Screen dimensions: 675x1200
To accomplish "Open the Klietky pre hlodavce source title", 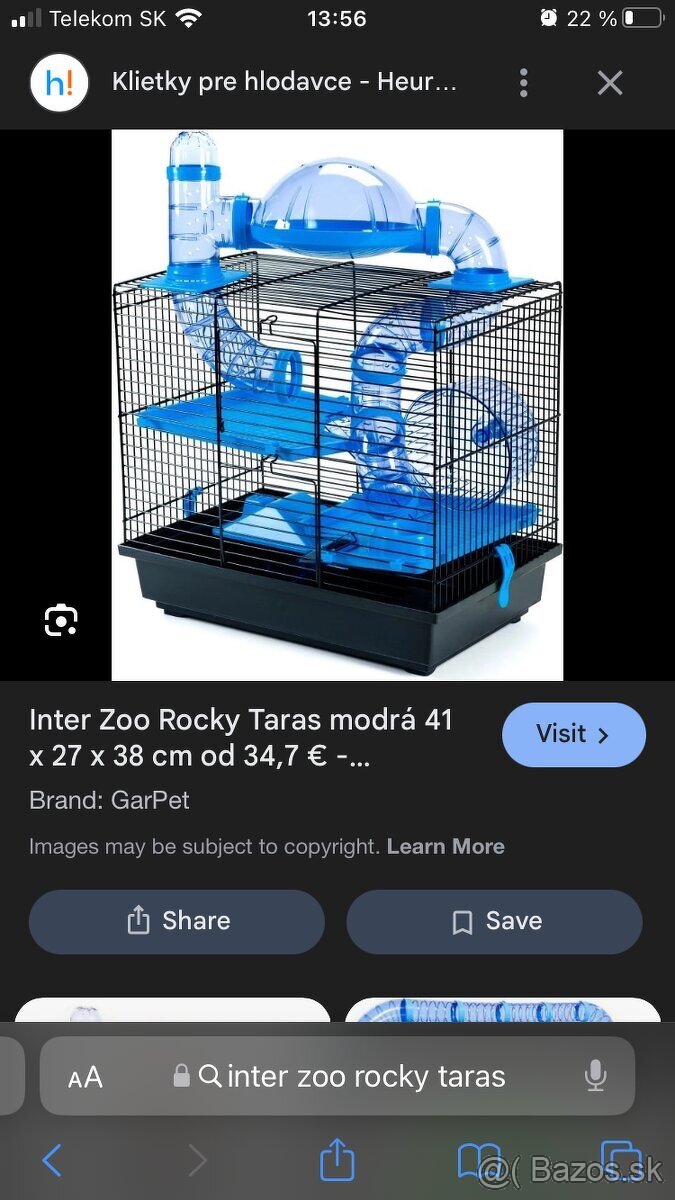I will point(284,82).
